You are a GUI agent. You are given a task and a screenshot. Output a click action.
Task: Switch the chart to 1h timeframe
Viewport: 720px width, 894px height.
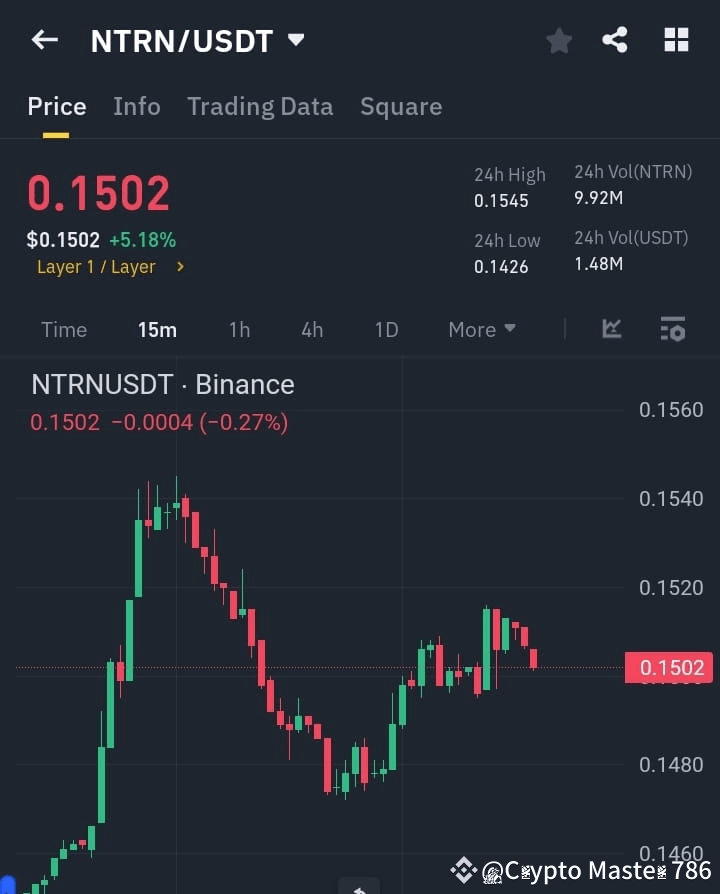click(239, 329)
